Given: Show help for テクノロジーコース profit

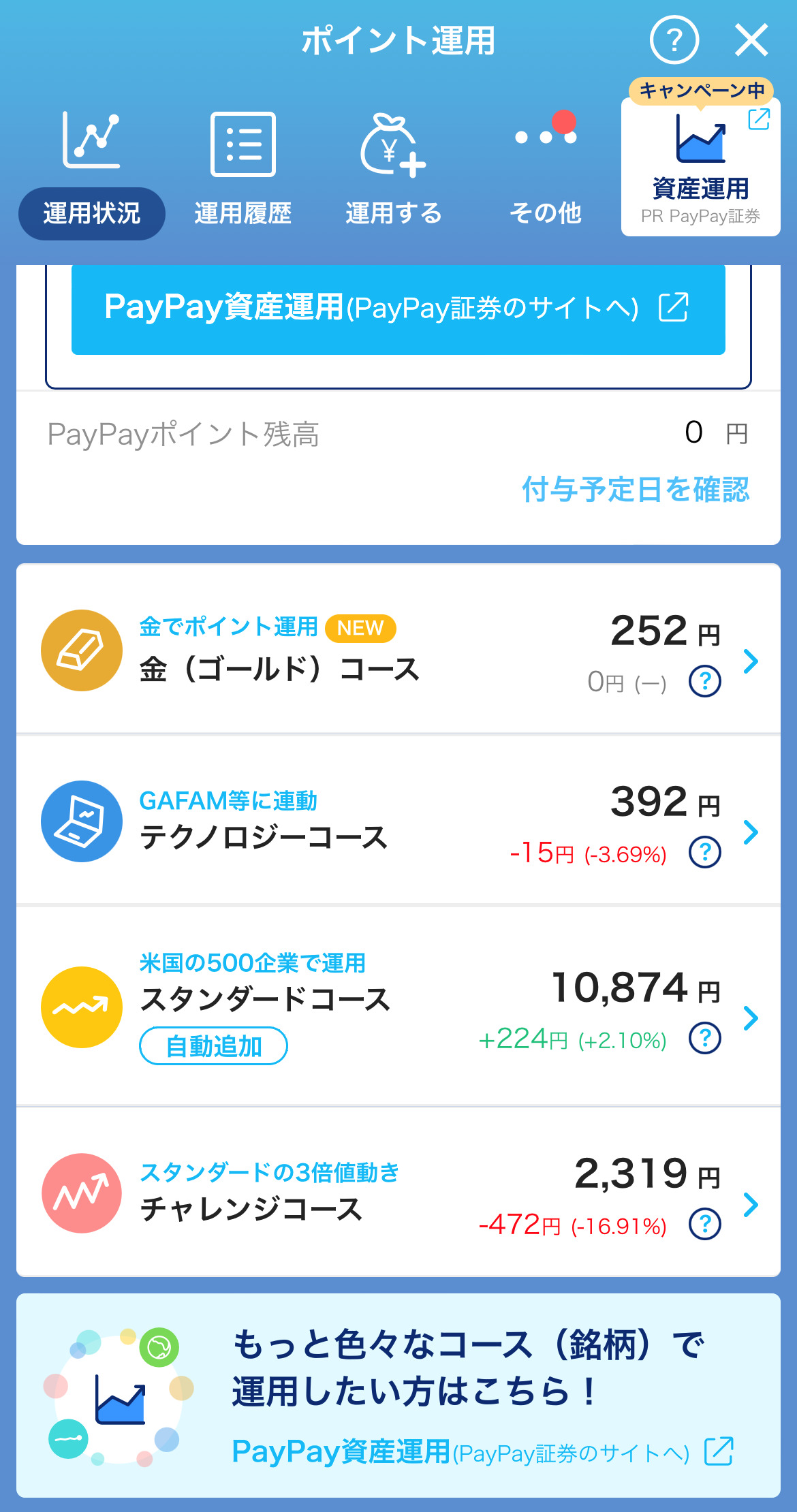Looking at the screenshot, I should 705,852.
